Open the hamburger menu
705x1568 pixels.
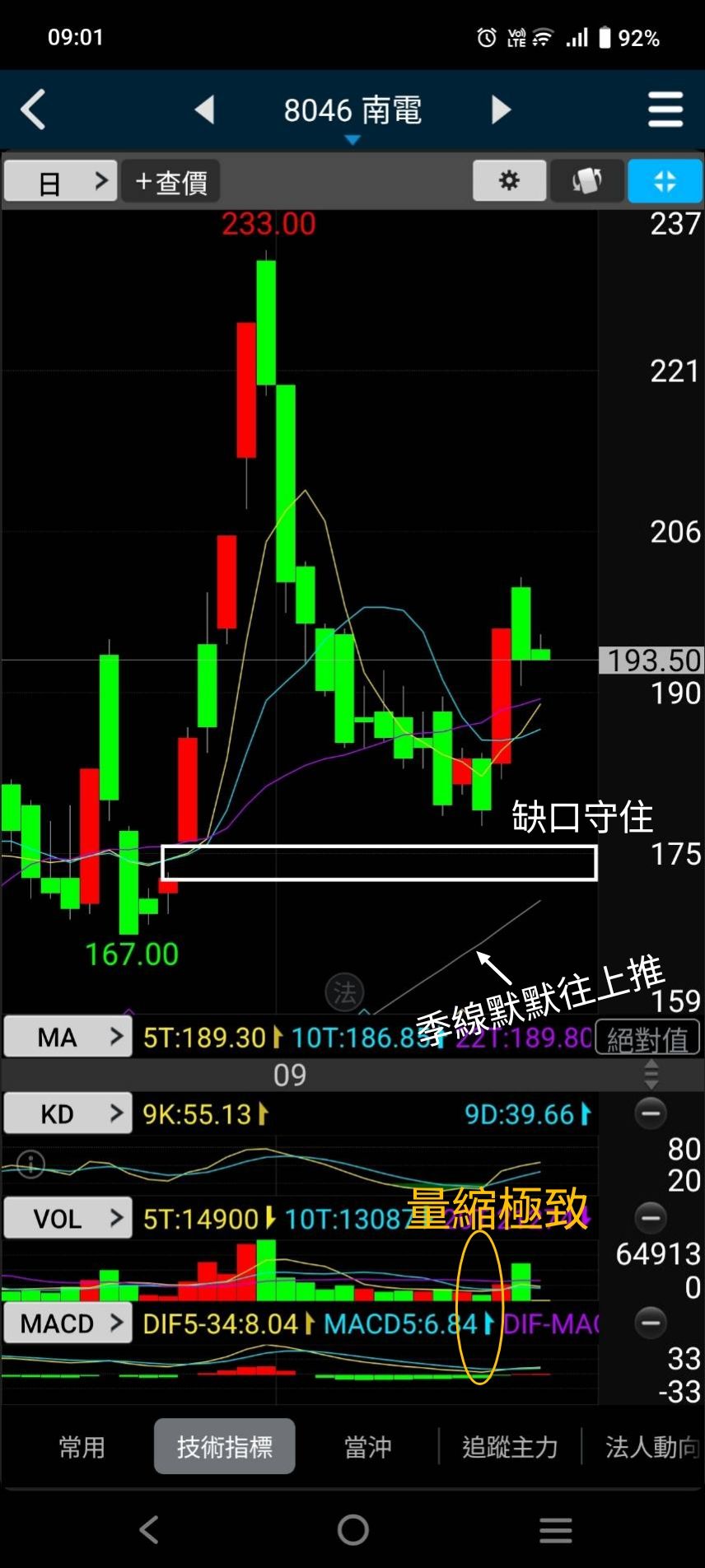665,110
